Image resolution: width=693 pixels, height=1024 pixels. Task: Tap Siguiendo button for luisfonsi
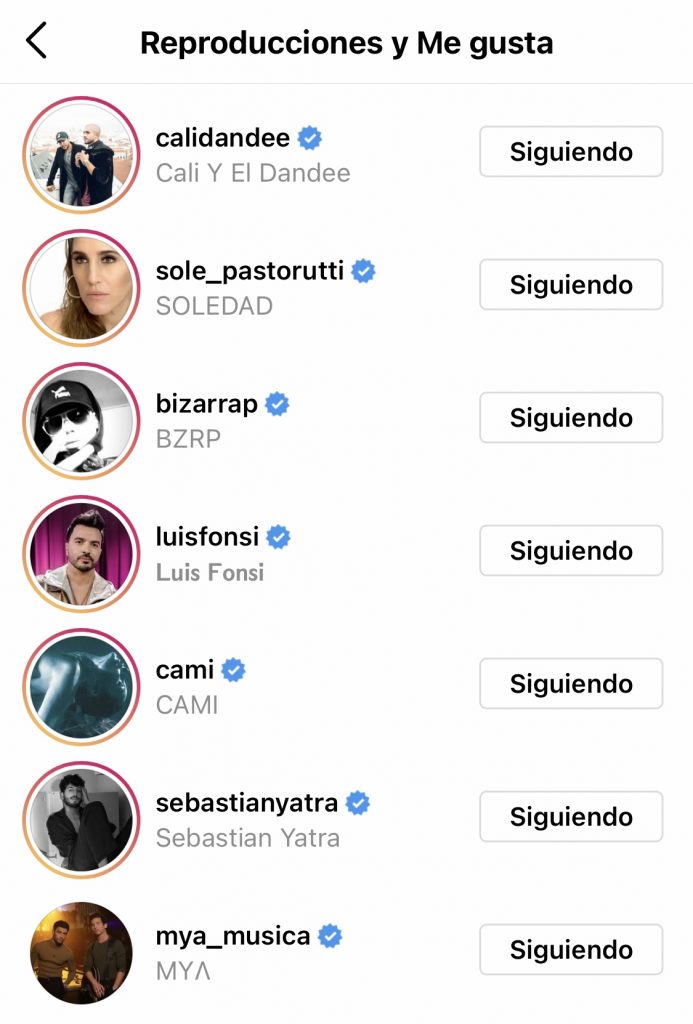tap(571, 551)
